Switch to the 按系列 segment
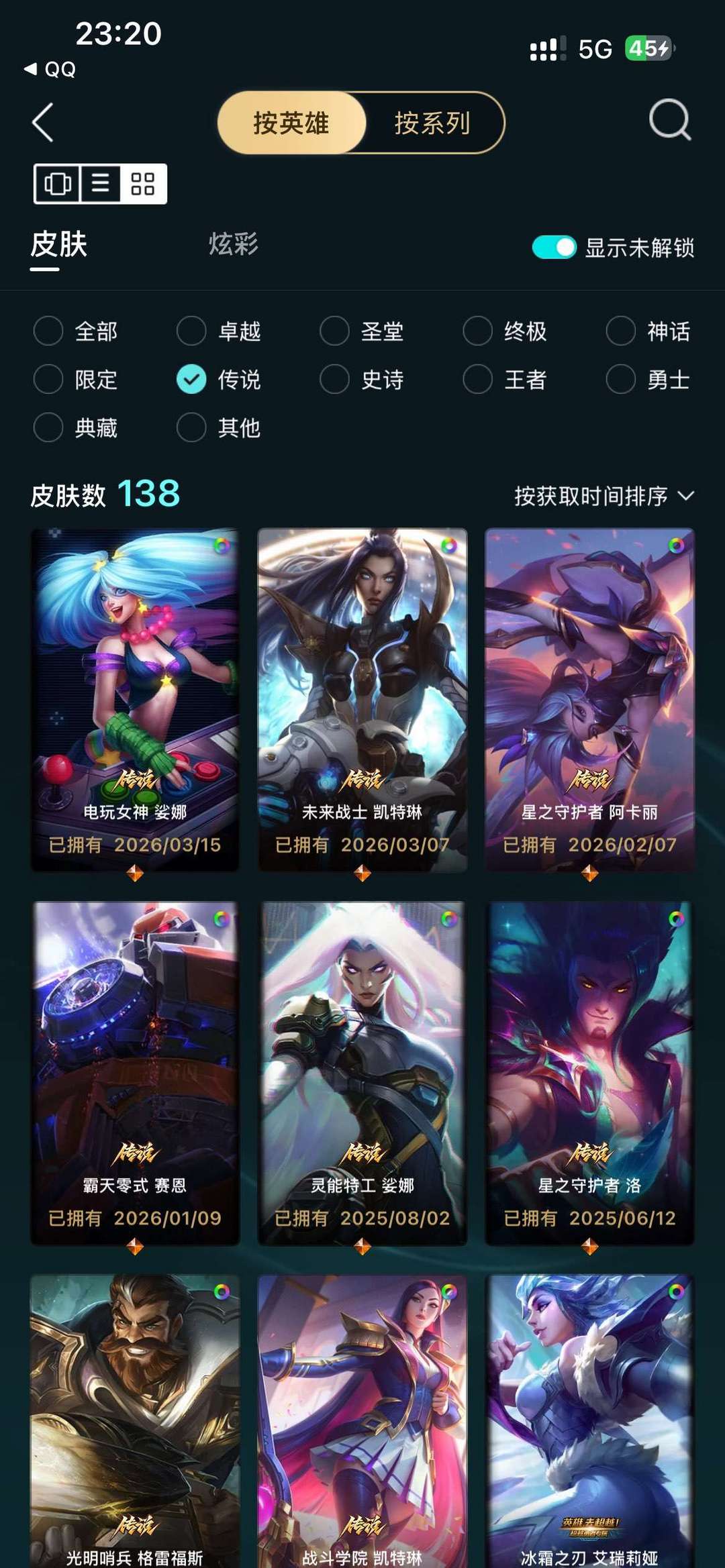 [433, 123]
